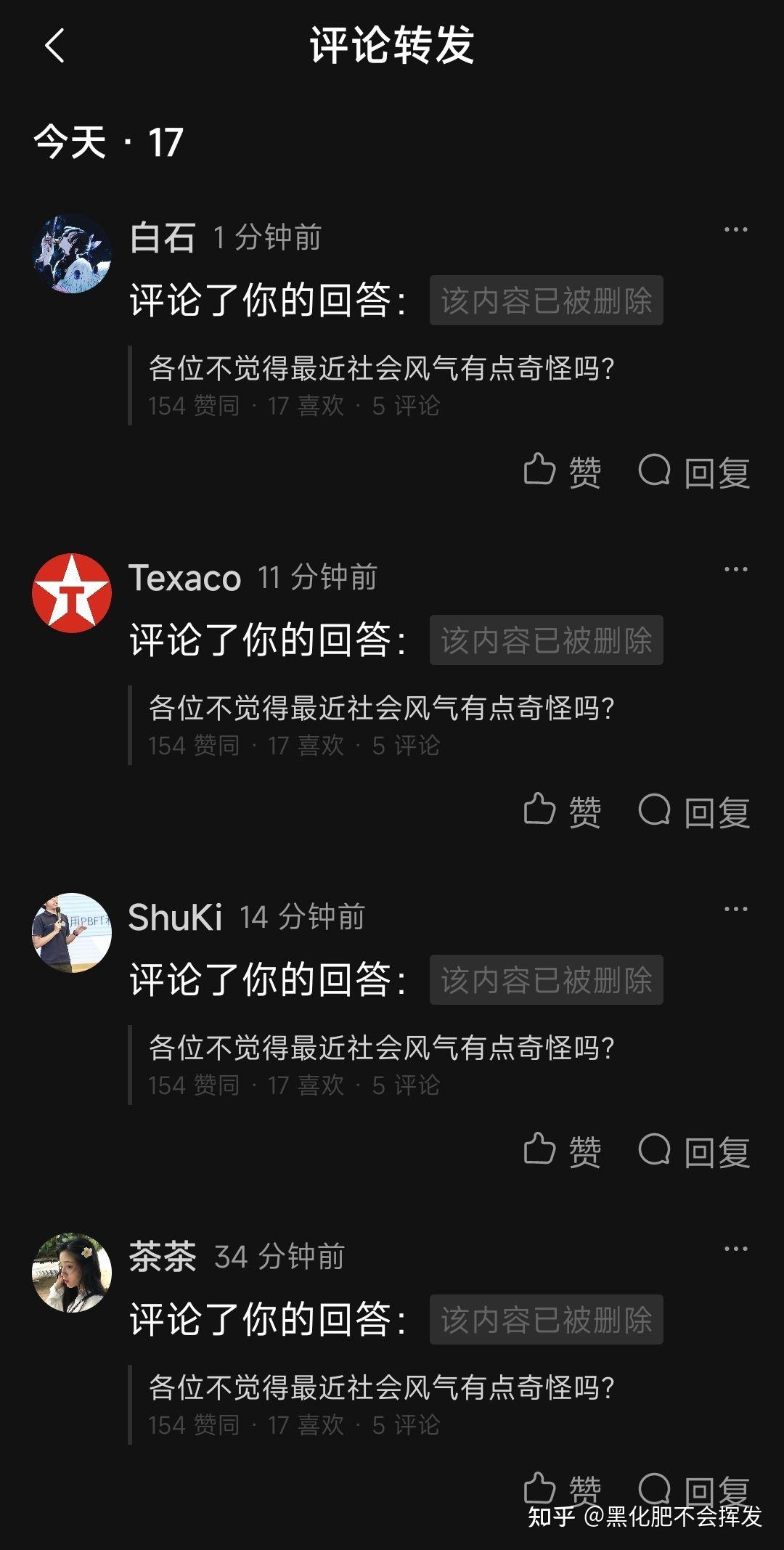This screenshot has width=784, height=1550.
Task: Like Texaco's comment
Action: pyautogui.click(x=562, y=812)
